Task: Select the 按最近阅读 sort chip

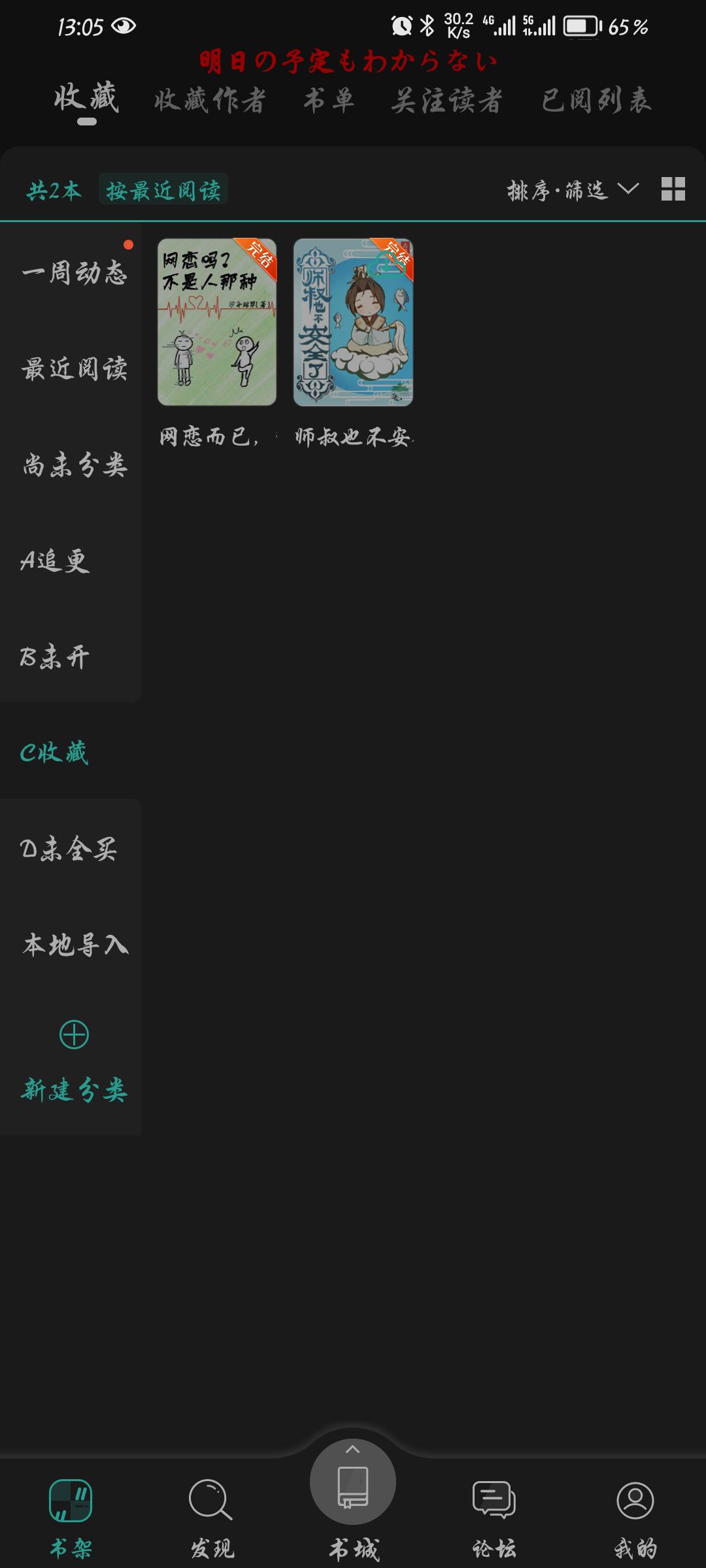Action: pos(163,190)
